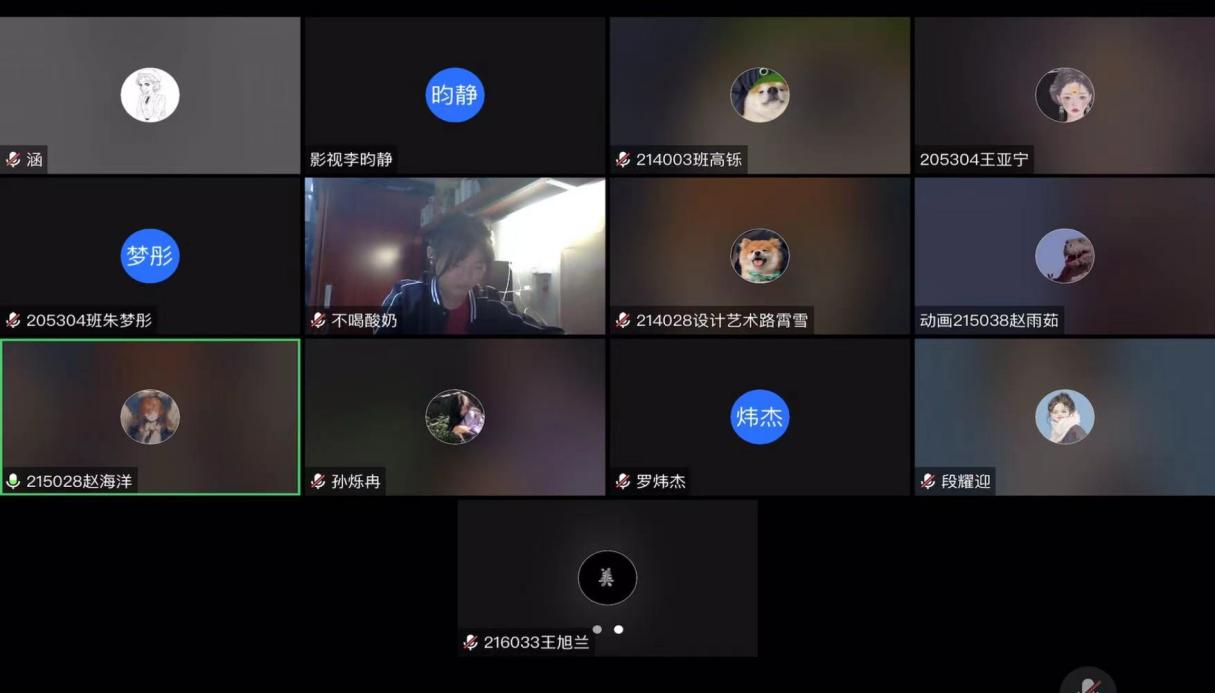
Task: Select the speaking participant 215028赵海洋
Action: coord(150,417)
